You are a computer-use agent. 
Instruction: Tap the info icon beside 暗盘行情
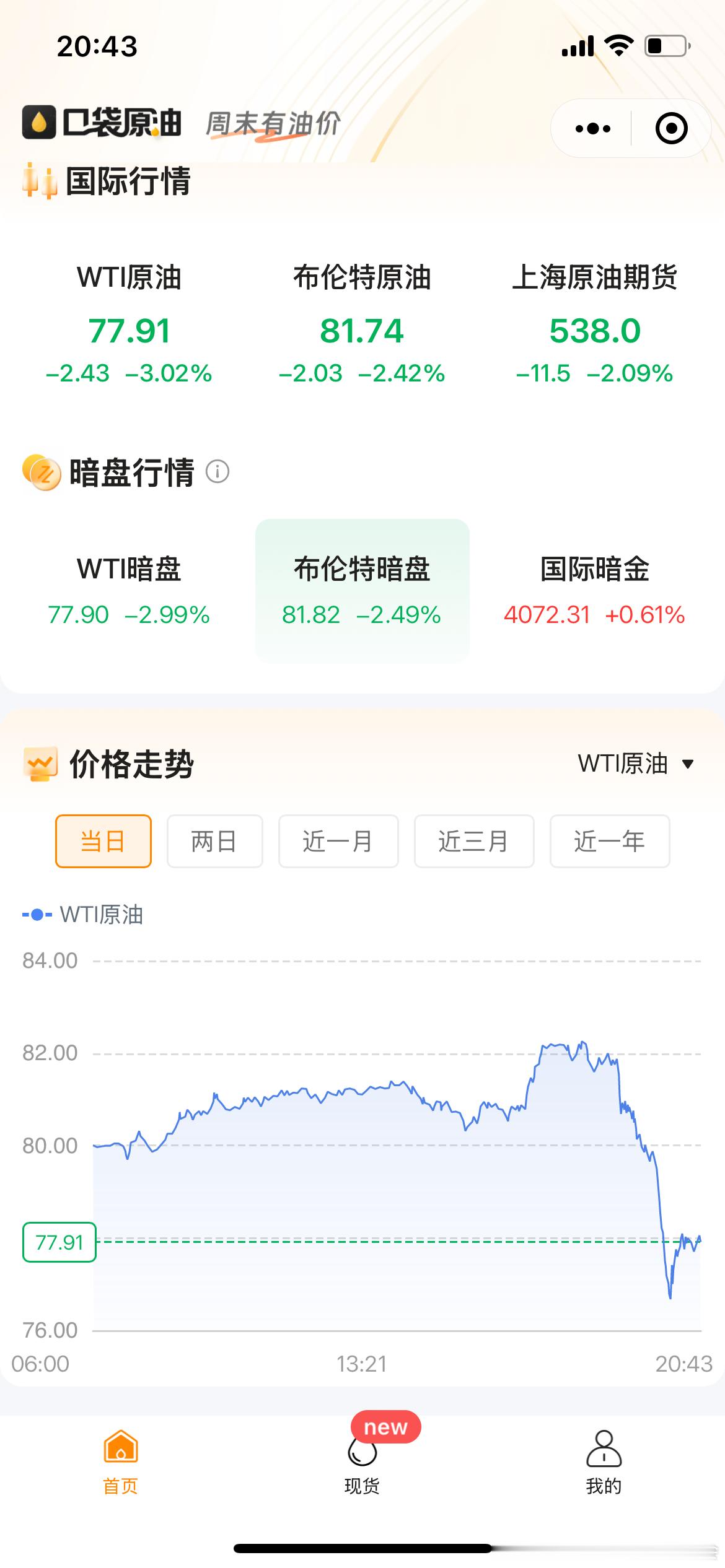coord(217,472)
